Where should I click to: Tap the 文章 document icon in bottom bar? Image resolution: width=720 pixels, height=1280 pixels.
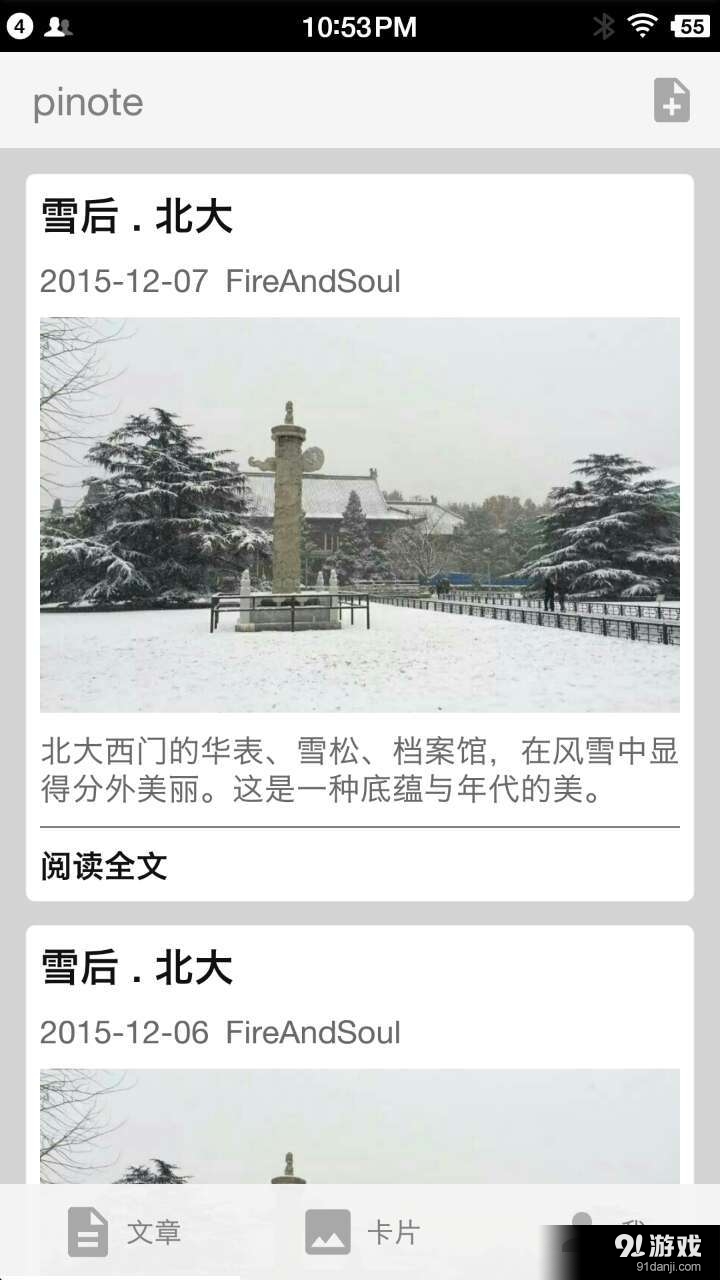click(x=88, y=1232)
